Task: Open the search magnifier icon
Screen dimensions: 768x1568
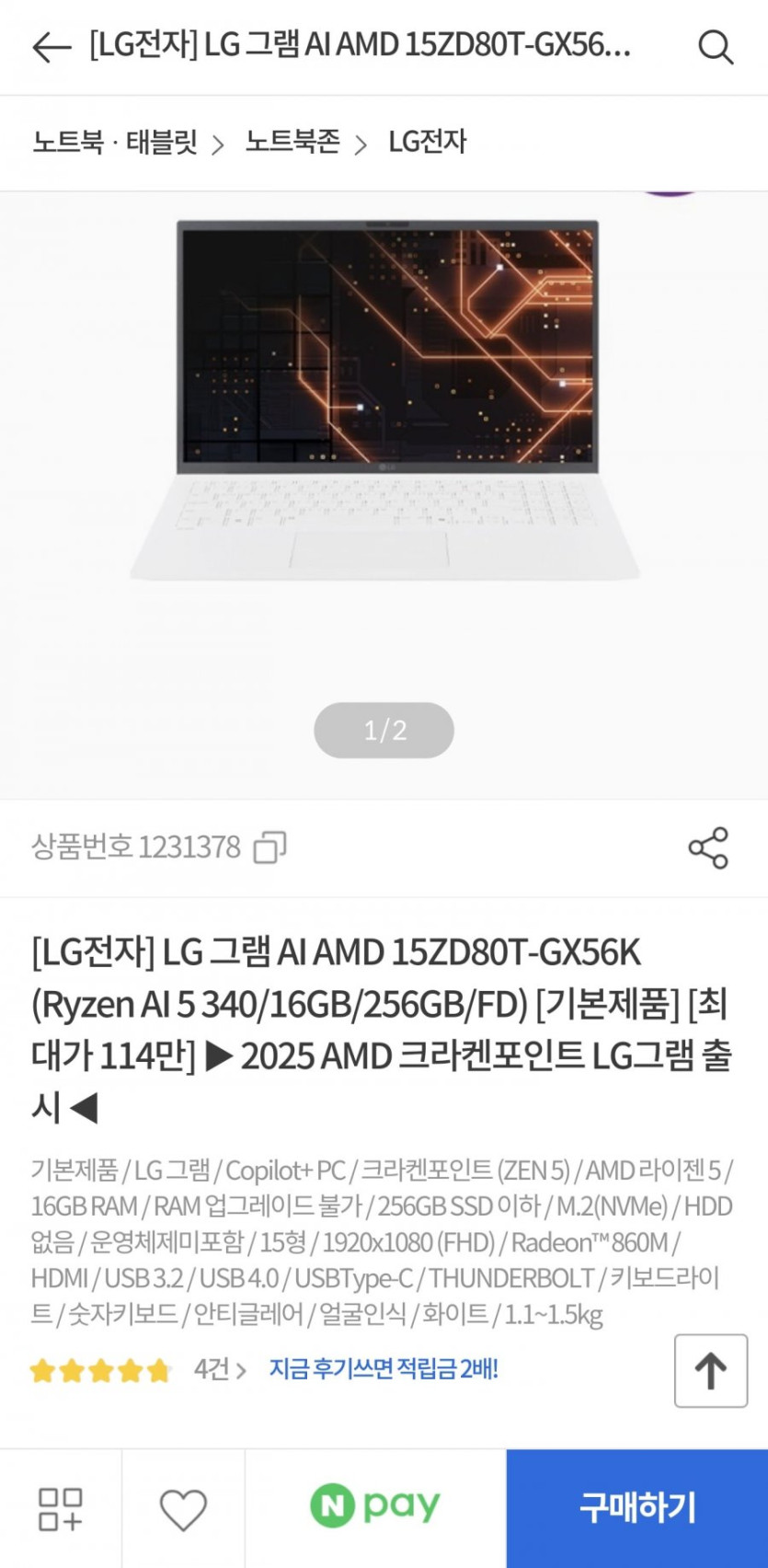Action: (715, 47)
